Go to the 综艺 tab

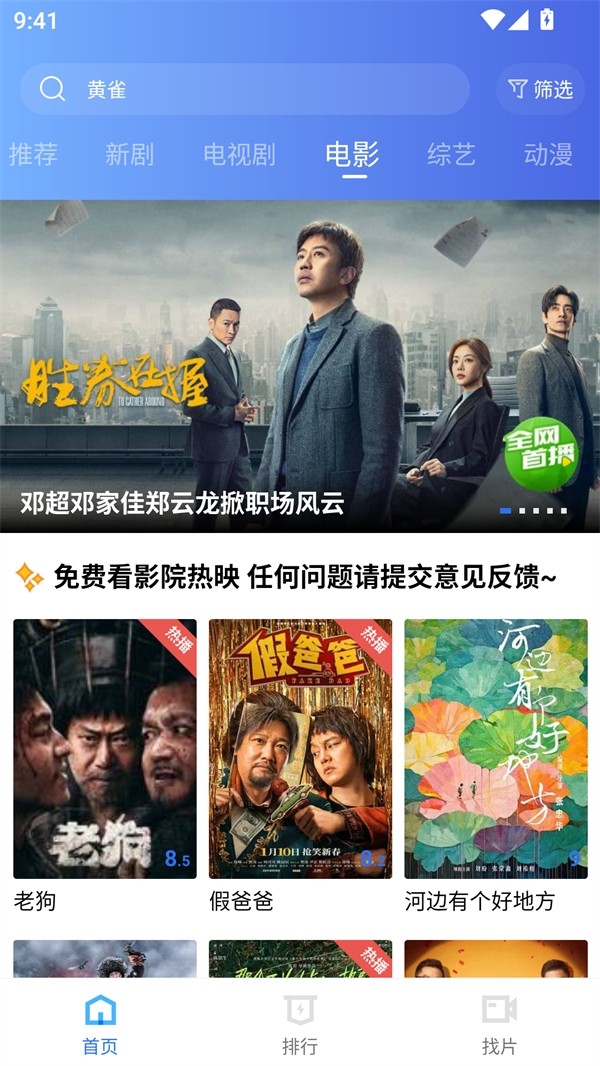point(451,154)
